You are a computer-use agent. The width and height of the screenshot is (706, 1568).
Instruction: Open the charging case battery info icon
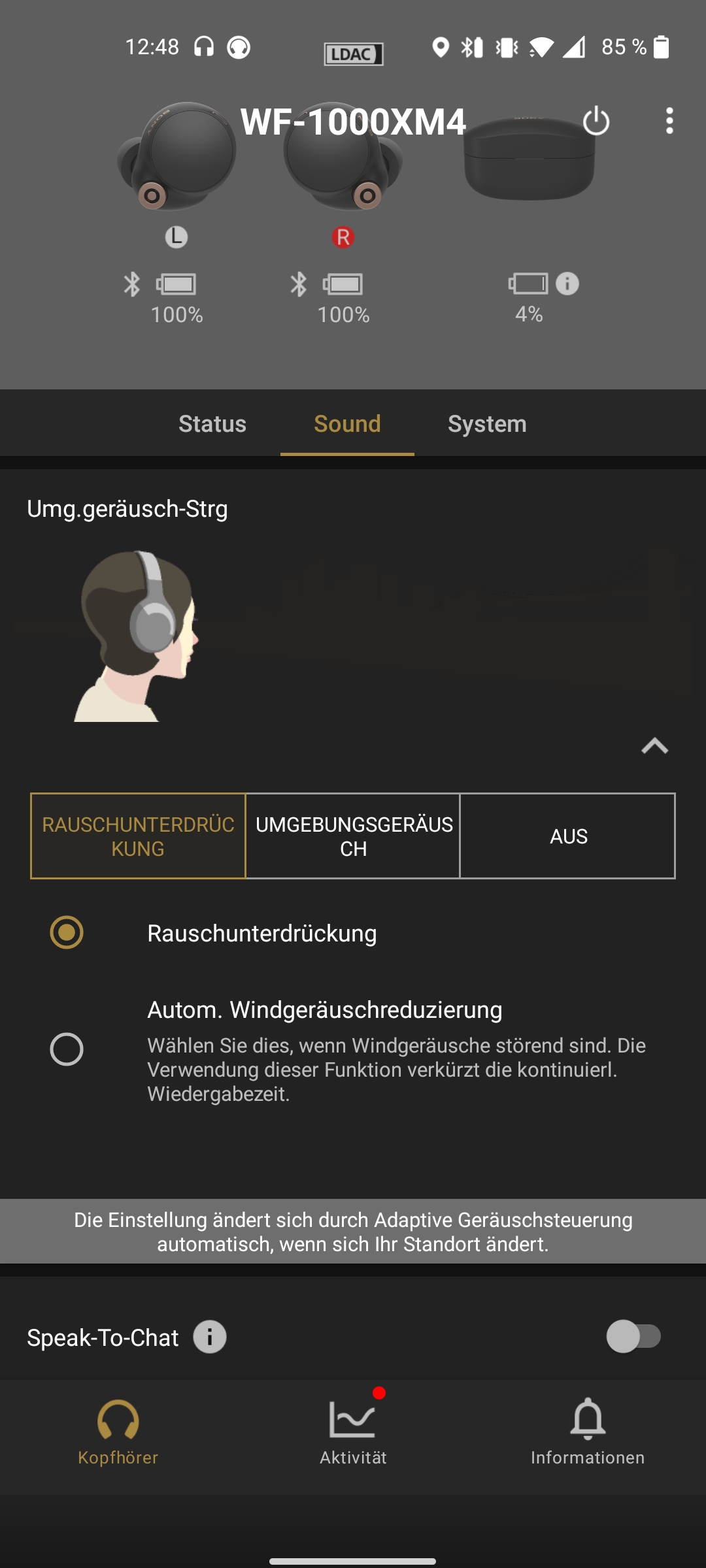(567, 284)
